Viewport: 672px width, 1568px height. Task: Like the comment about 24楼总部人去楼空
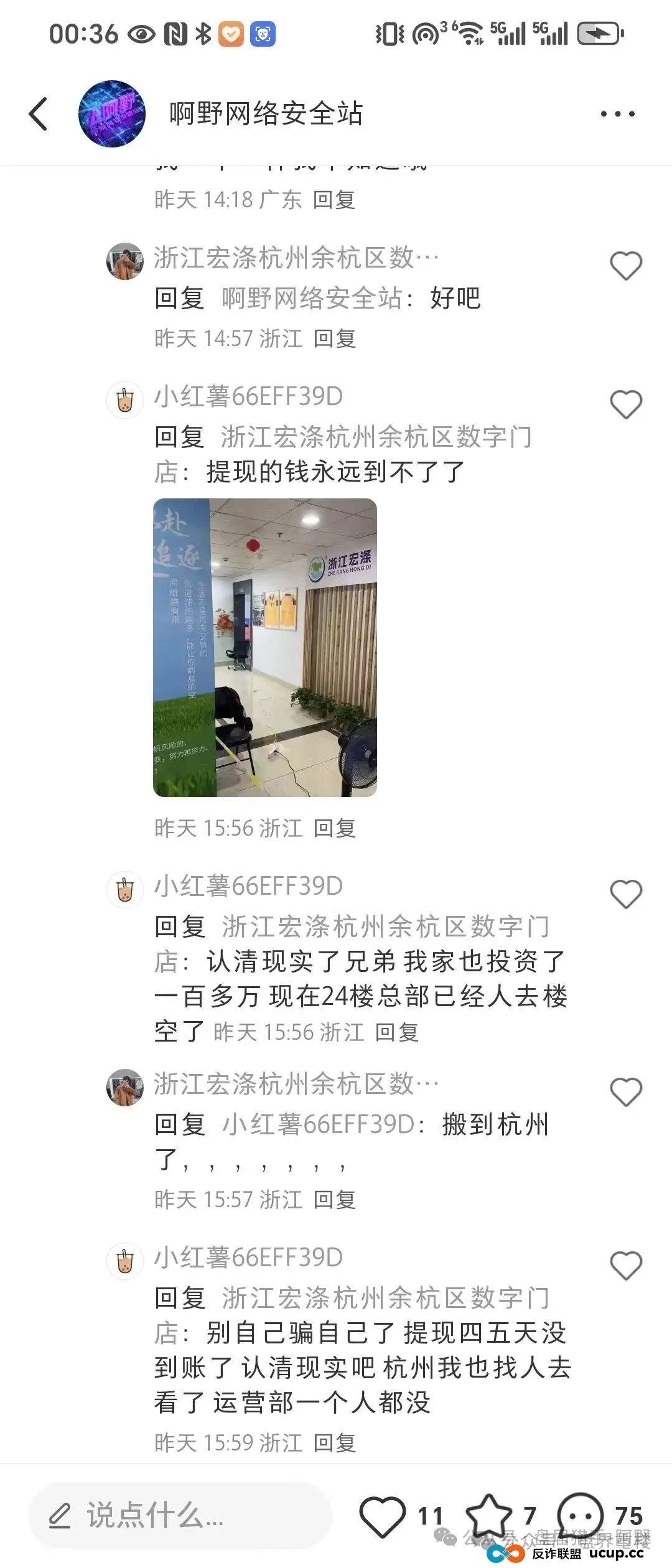(627, 893)
